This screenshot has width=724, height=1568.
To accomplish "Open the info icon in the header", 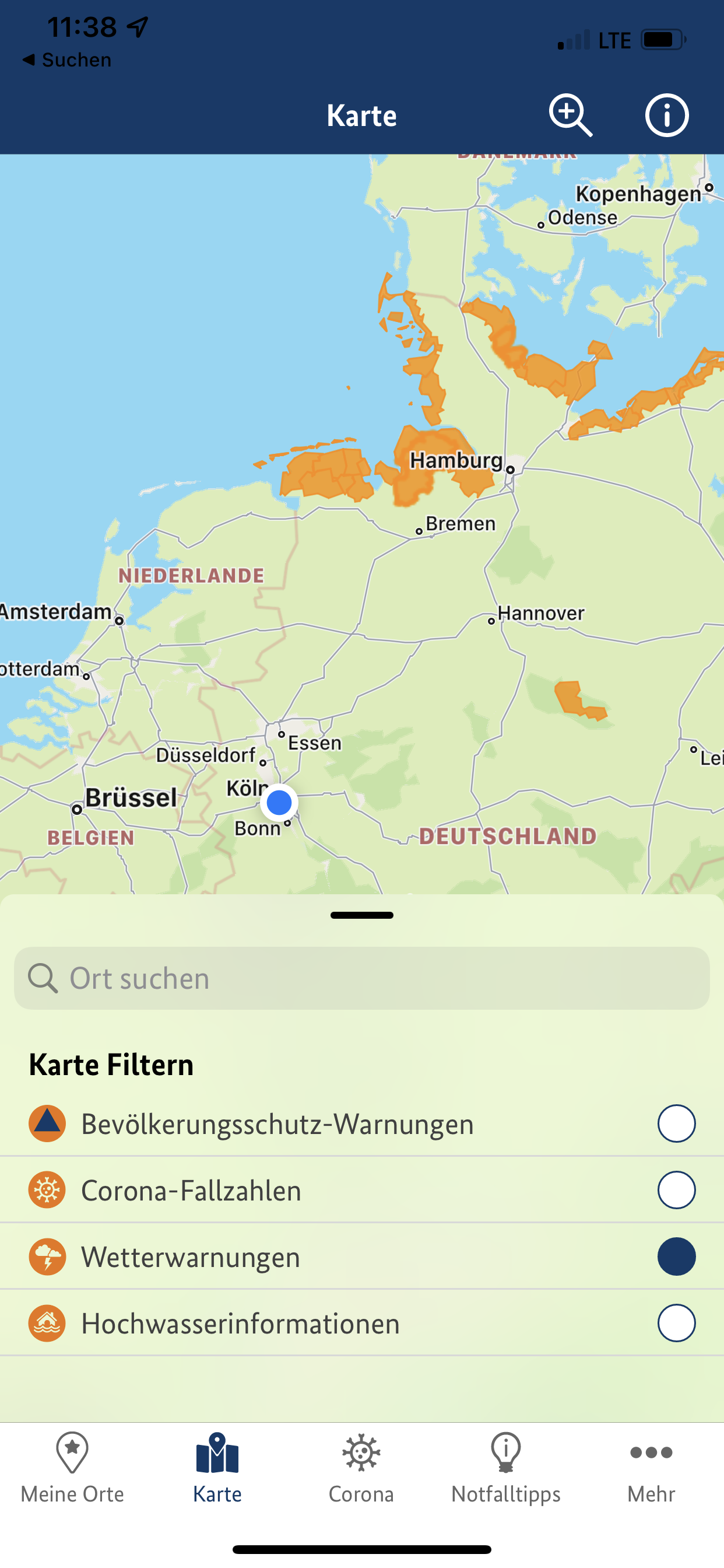I will click(x=667, y=115).
